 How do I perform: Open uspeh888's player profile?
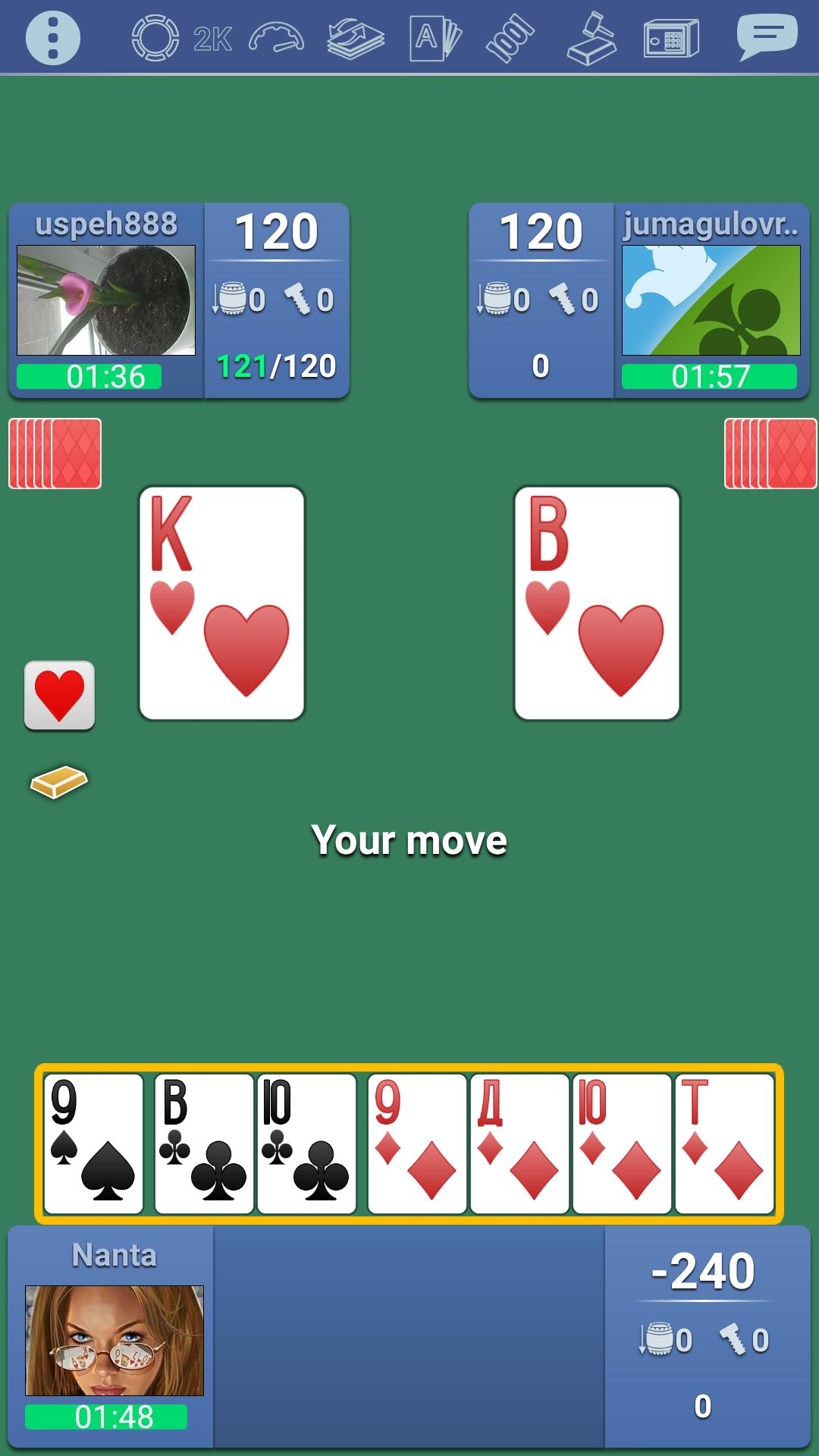point(106,300)
